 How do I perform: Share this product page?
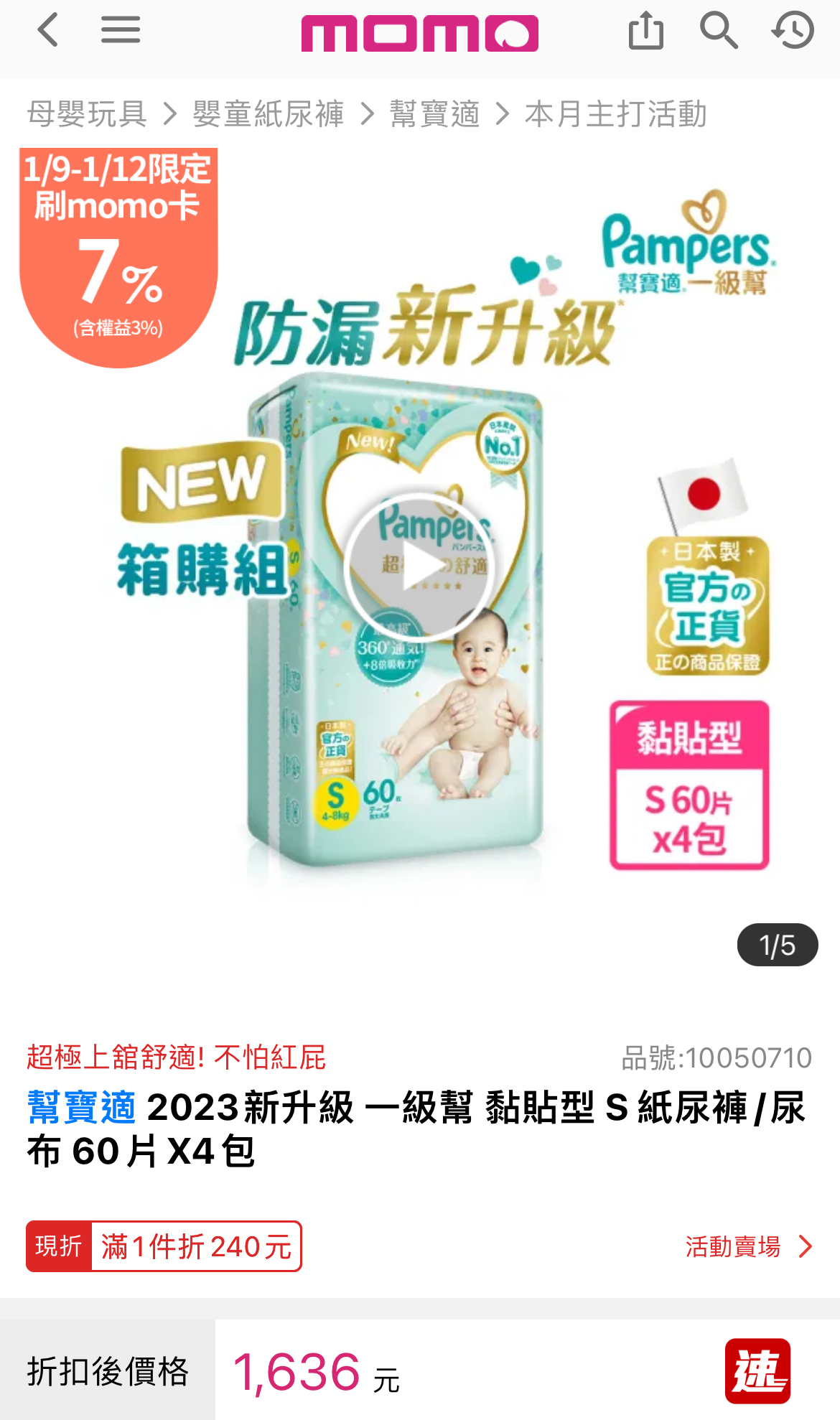[x=645, y=31]
